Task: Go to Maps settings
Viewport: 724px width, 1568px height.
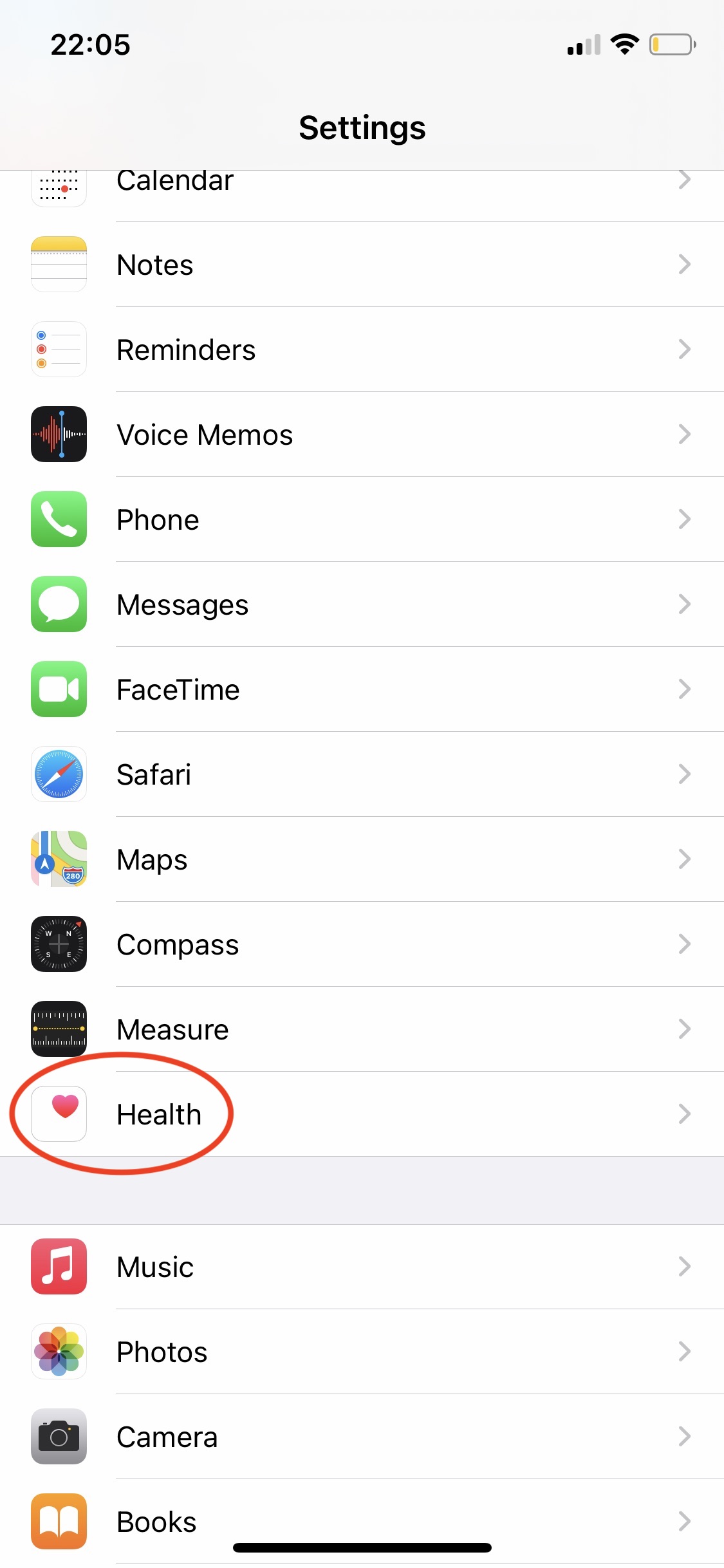Action: [x=362, y=859]
